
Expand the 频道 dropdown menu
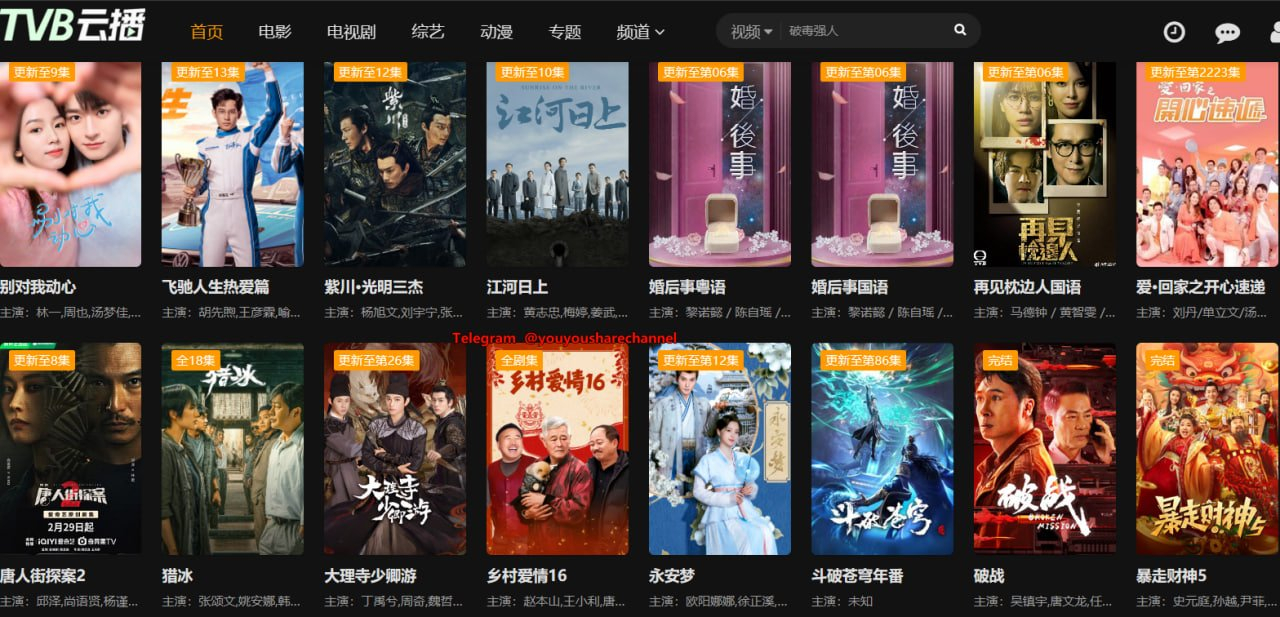640,32
